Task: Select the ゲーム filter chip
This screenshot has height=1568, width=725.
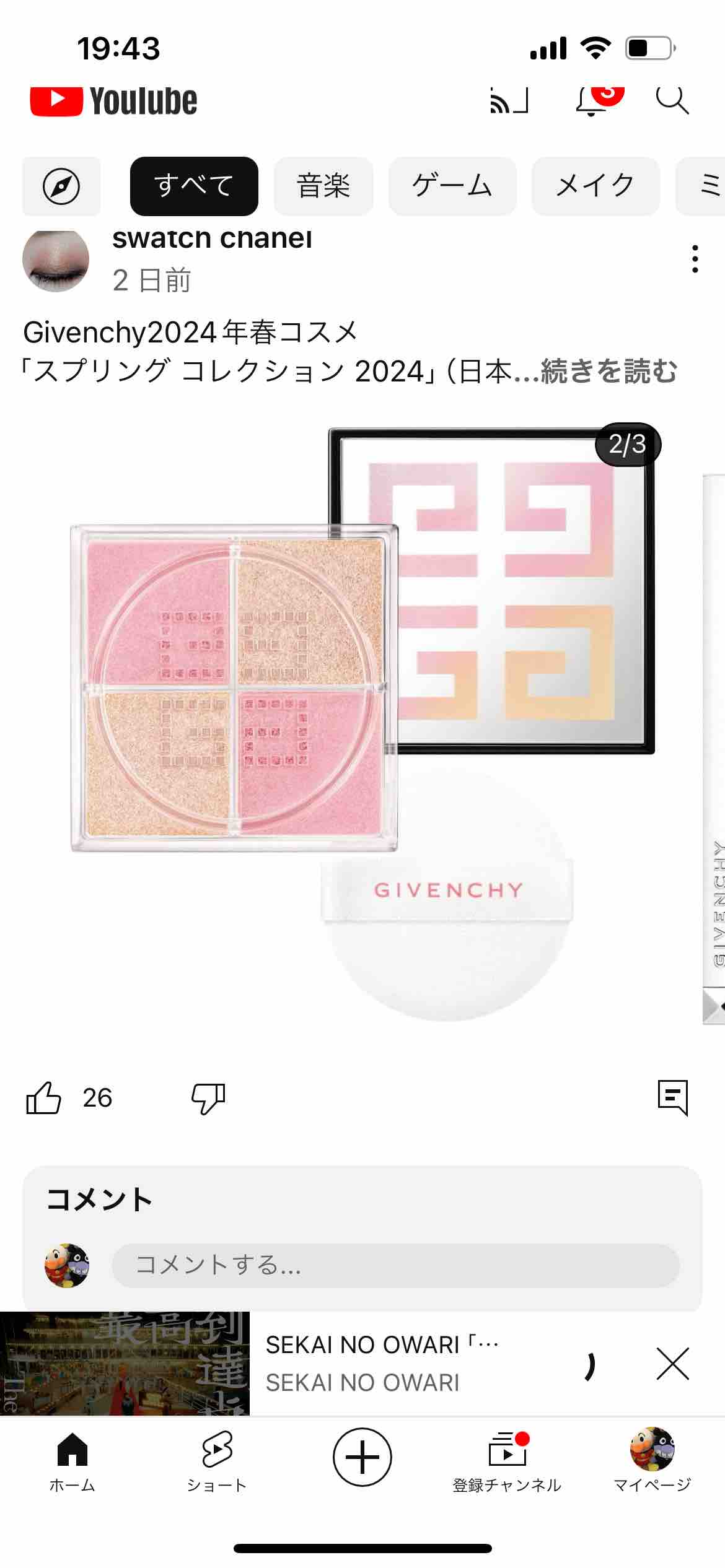Action: [452, 186]
